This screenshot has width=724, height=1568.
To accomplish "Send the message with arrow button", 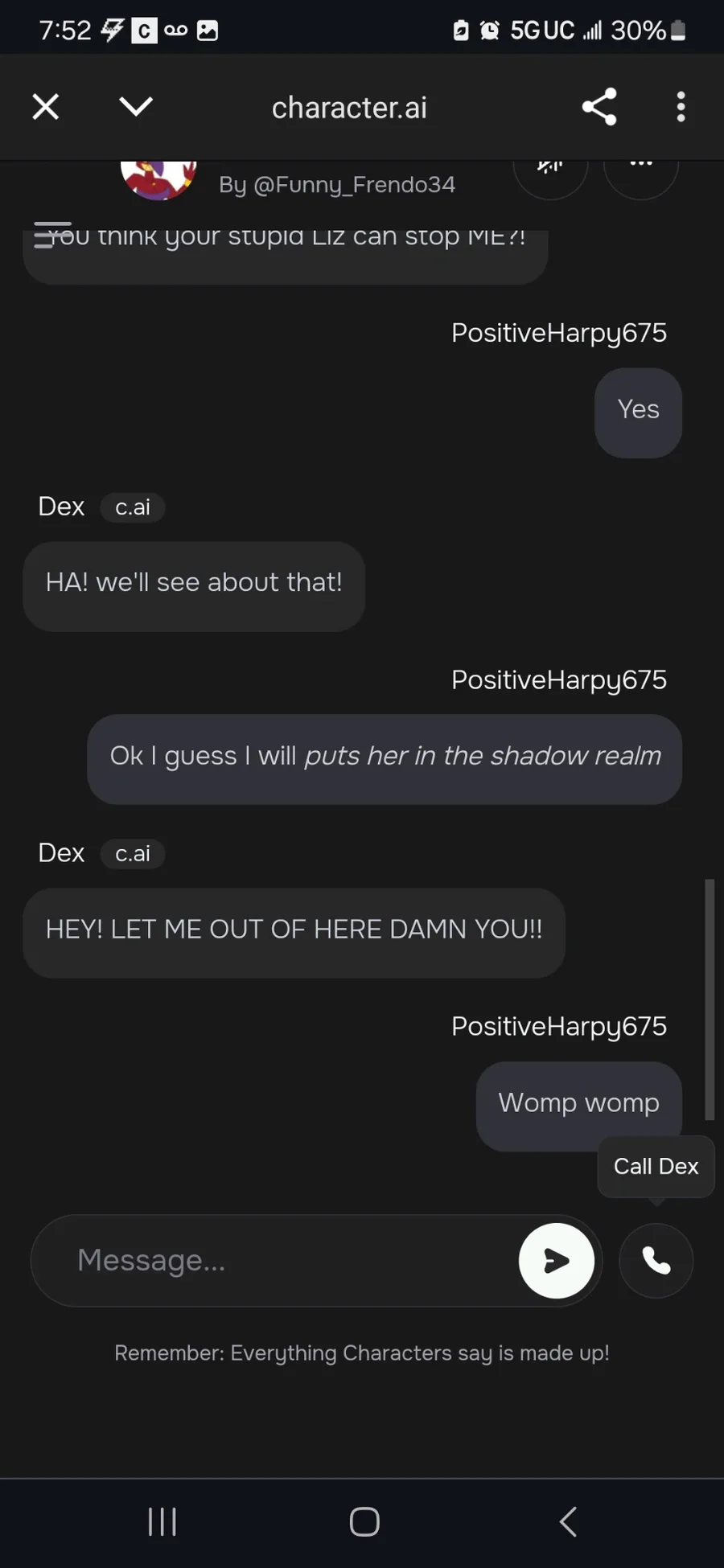I will tap(557, 1261).
